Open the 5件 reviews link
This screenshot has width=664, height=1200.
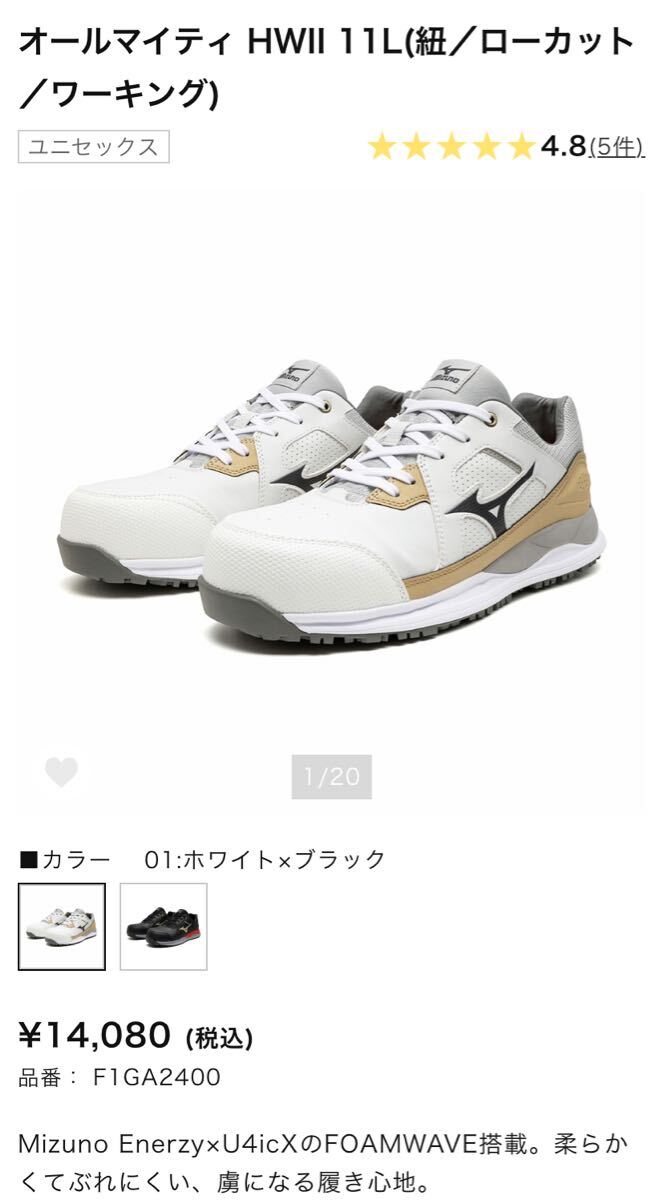pos(616,147)
